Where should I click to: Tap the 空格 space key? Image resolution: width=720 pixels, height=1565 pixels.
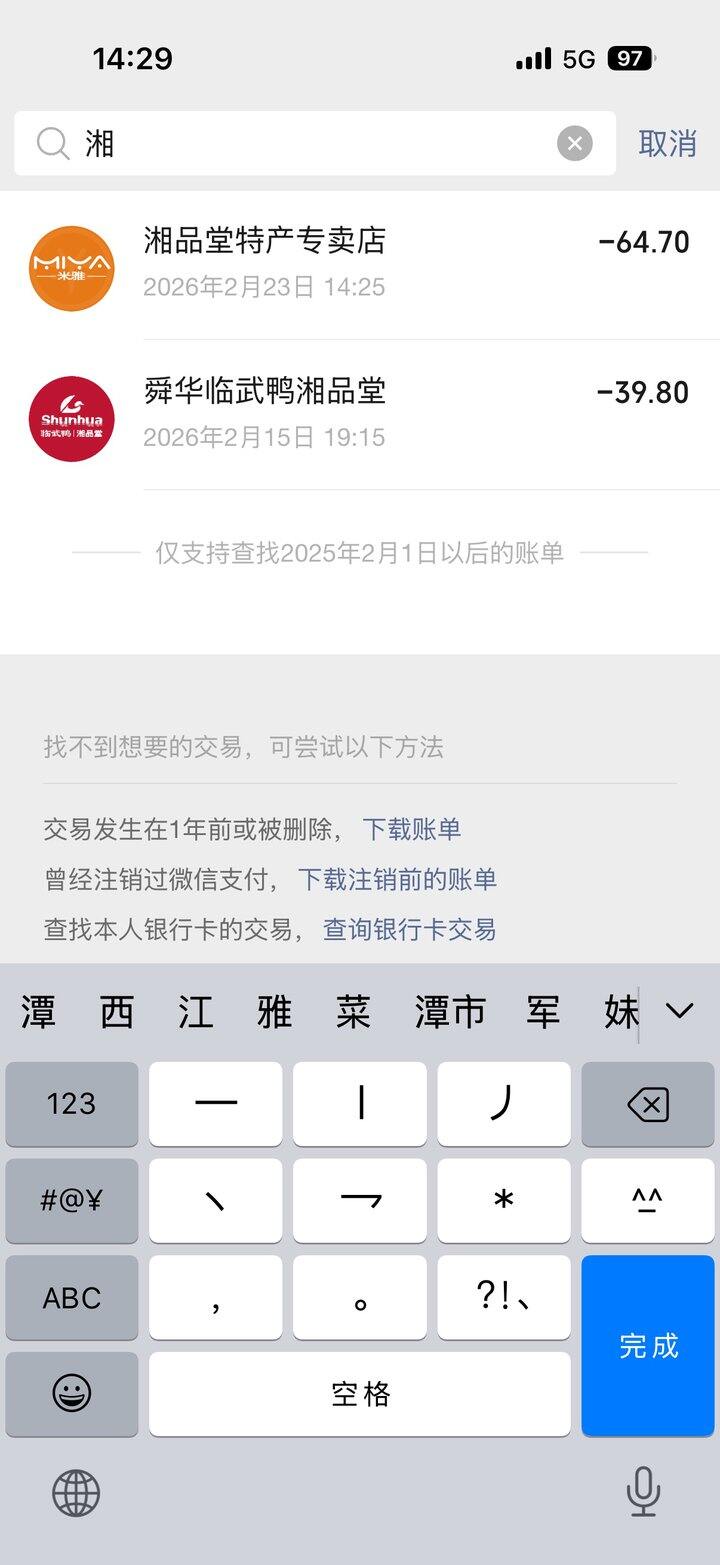tap(360, 1394)
